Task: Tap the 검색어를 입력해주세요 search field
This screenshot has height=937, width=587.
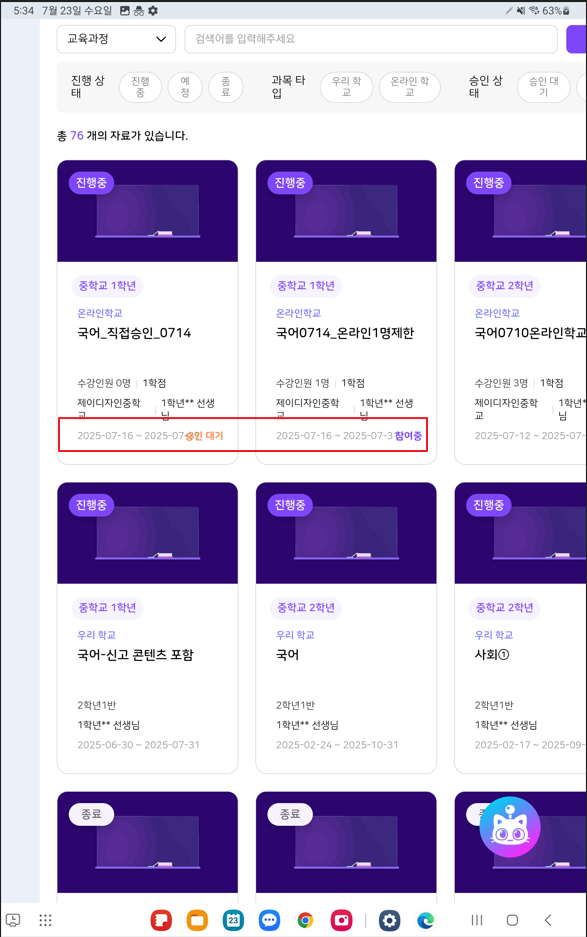Action: point(371,39)
